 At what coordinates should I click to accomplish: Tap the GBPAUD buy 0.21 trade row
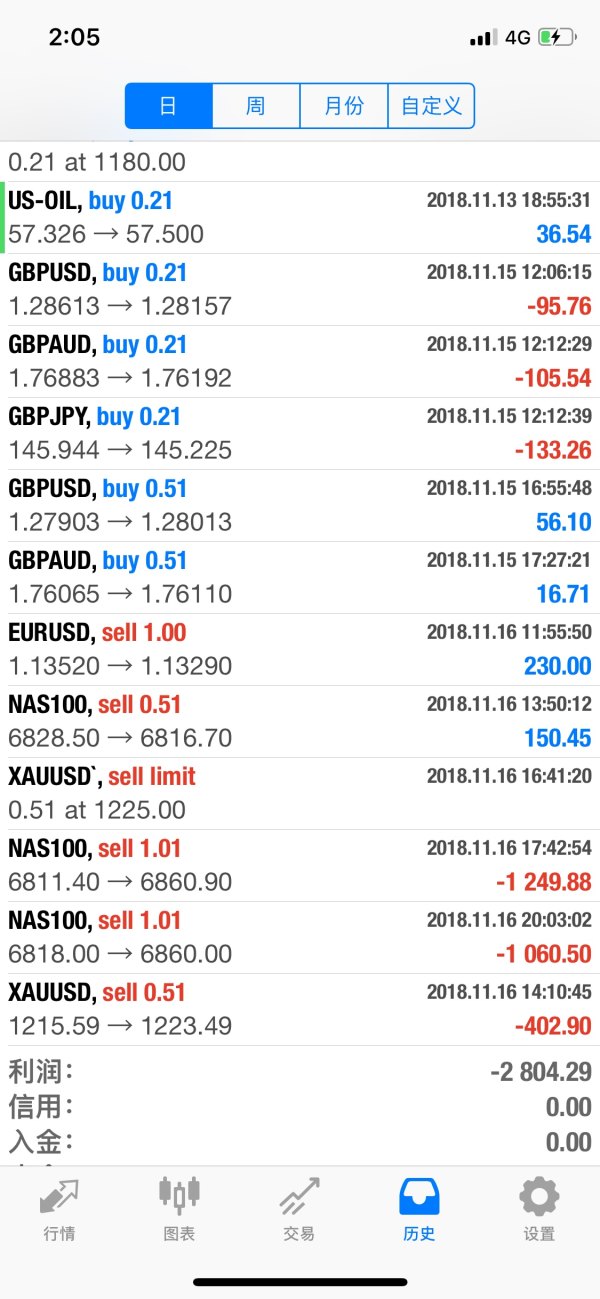(x=300, y=362)
